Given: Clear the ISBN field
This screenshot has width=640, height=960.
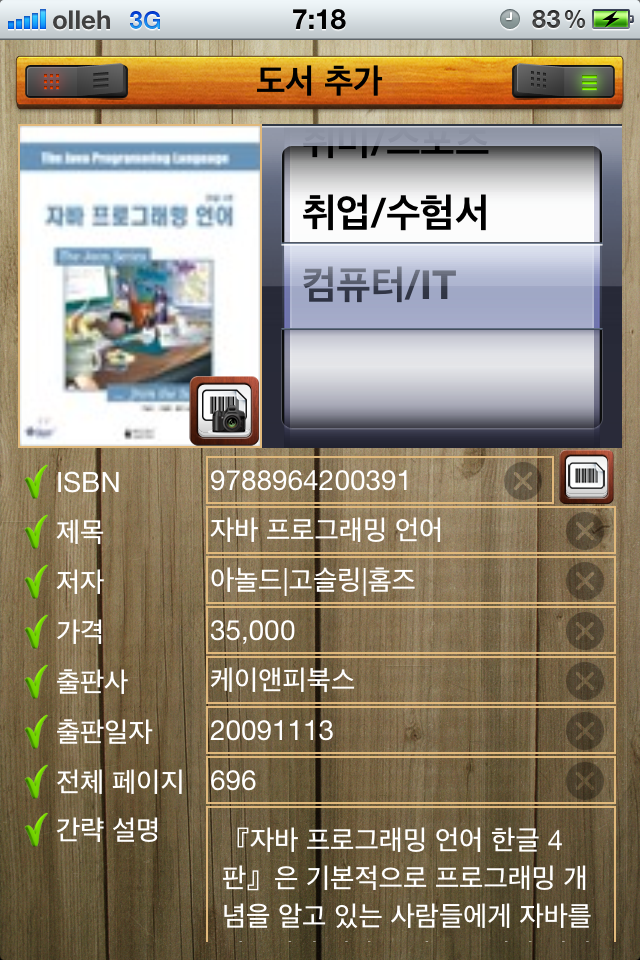Looking at the screenshot, I should click(x=523, y=482).
